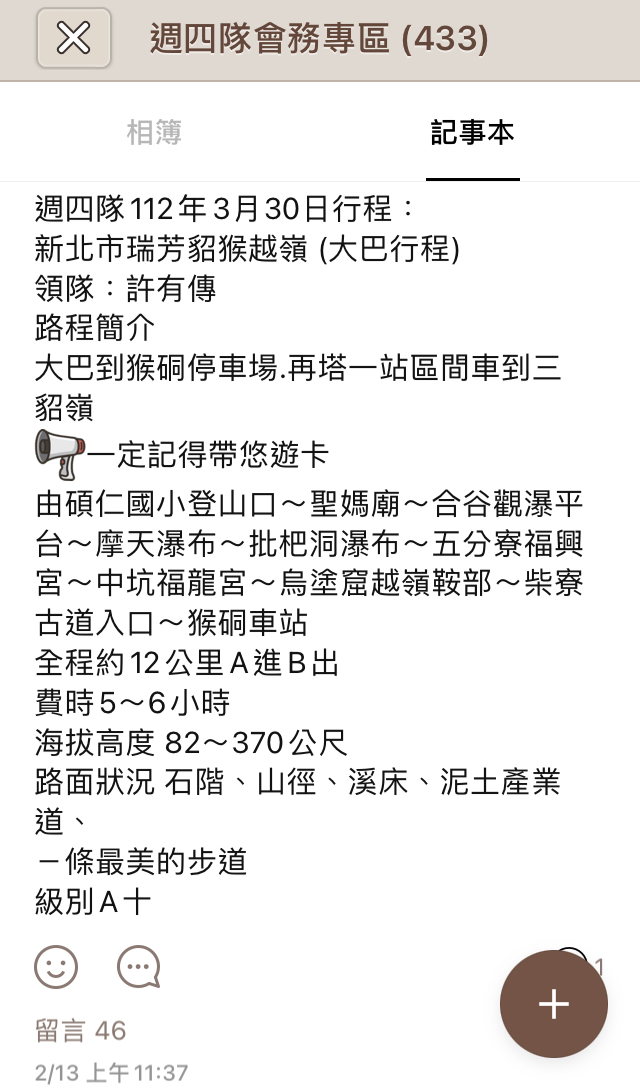Open the comment bubble icon
Screen dimensions: 640x1090
coord(138,966)
